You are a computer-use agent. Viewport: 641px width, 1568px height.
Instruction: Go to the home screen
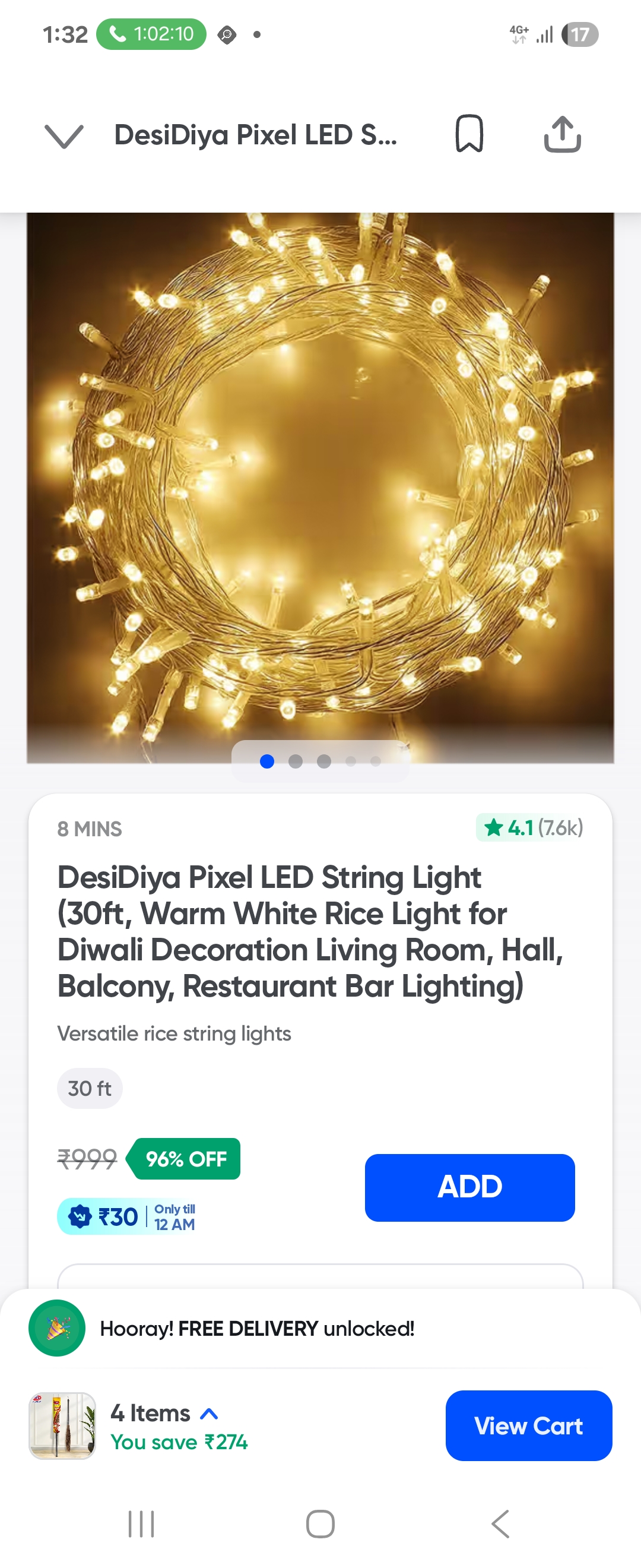tap(320, 1524)
